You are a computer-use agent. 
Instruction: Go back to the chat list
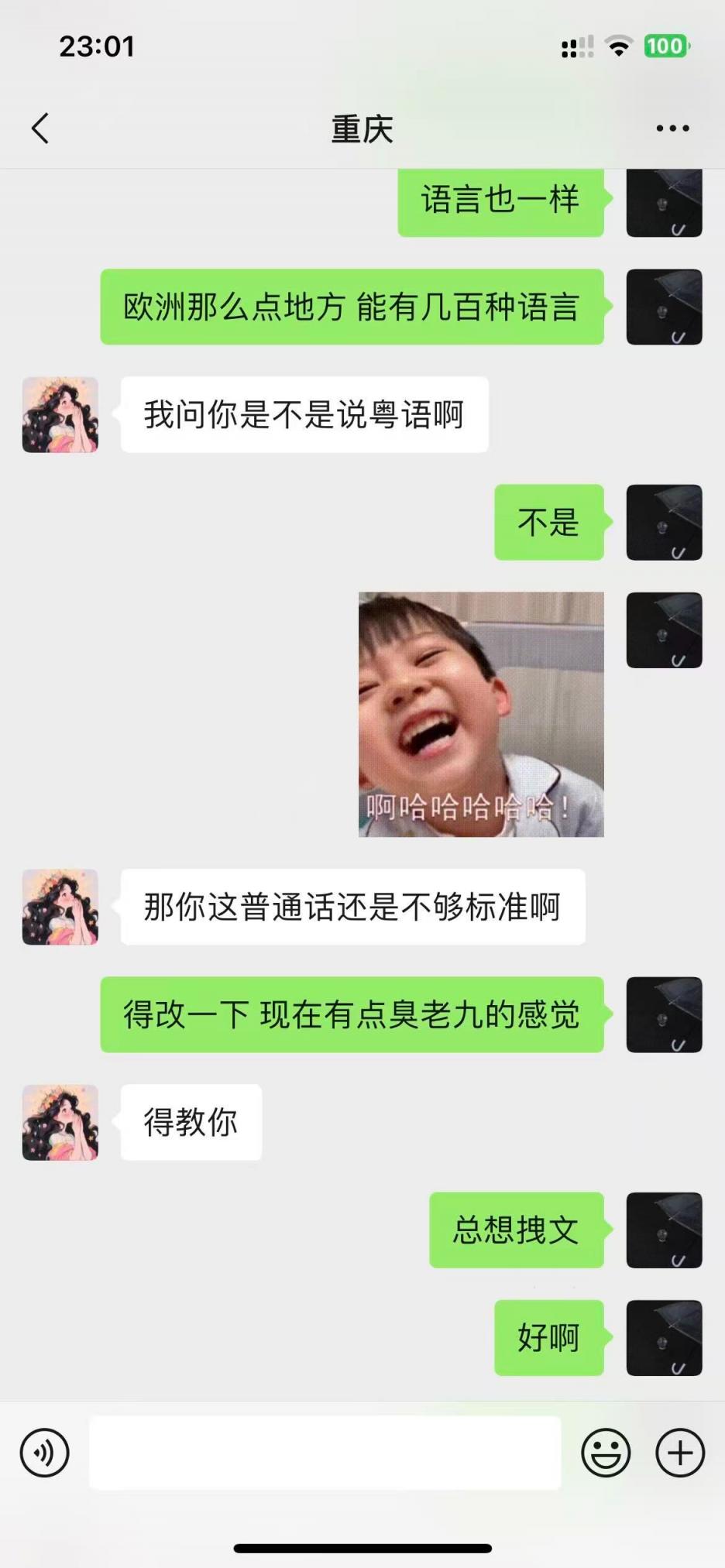(40, 129)
